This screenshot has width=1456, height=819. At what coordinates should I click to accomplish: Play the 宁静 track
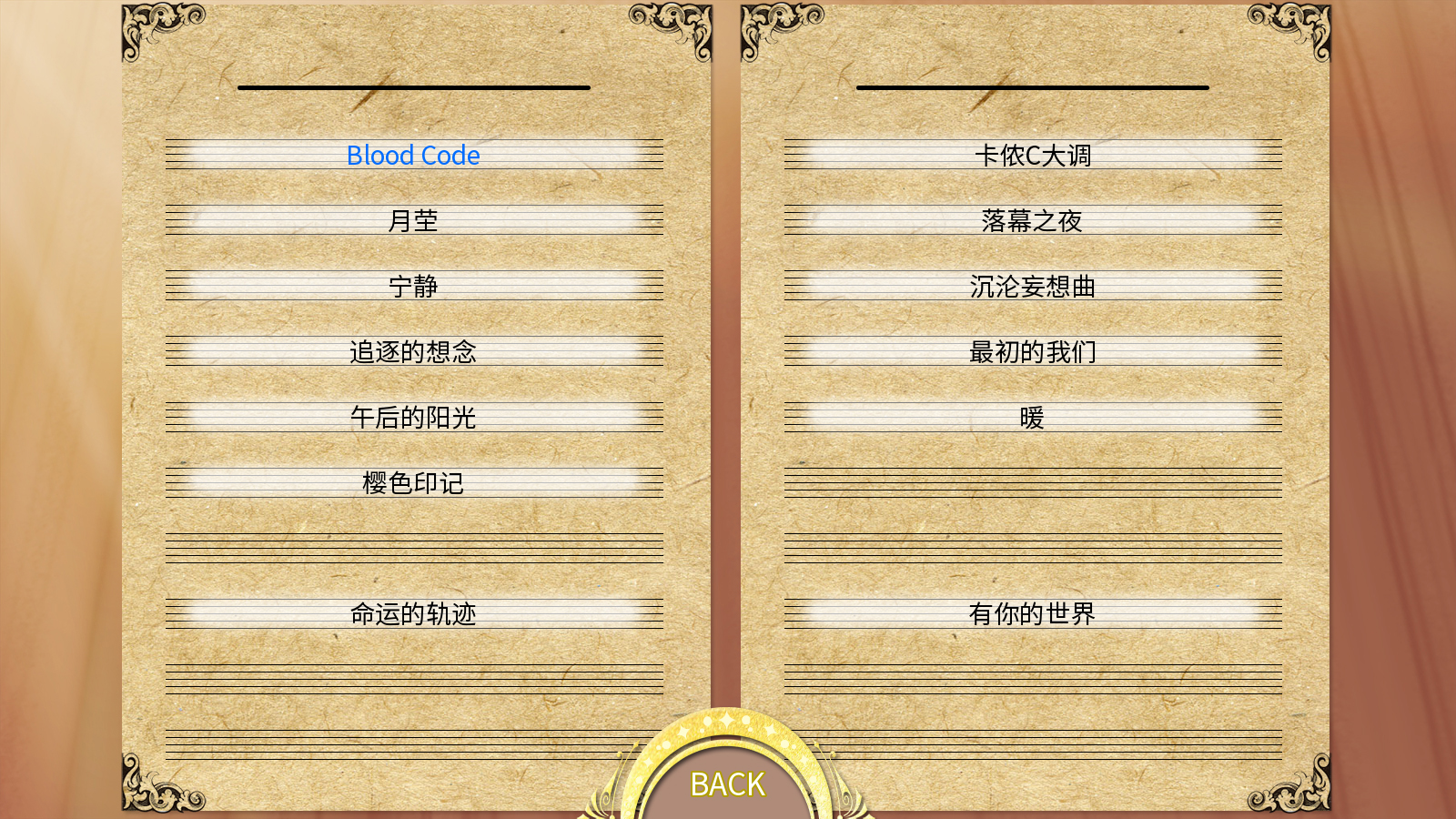(413, 287)
